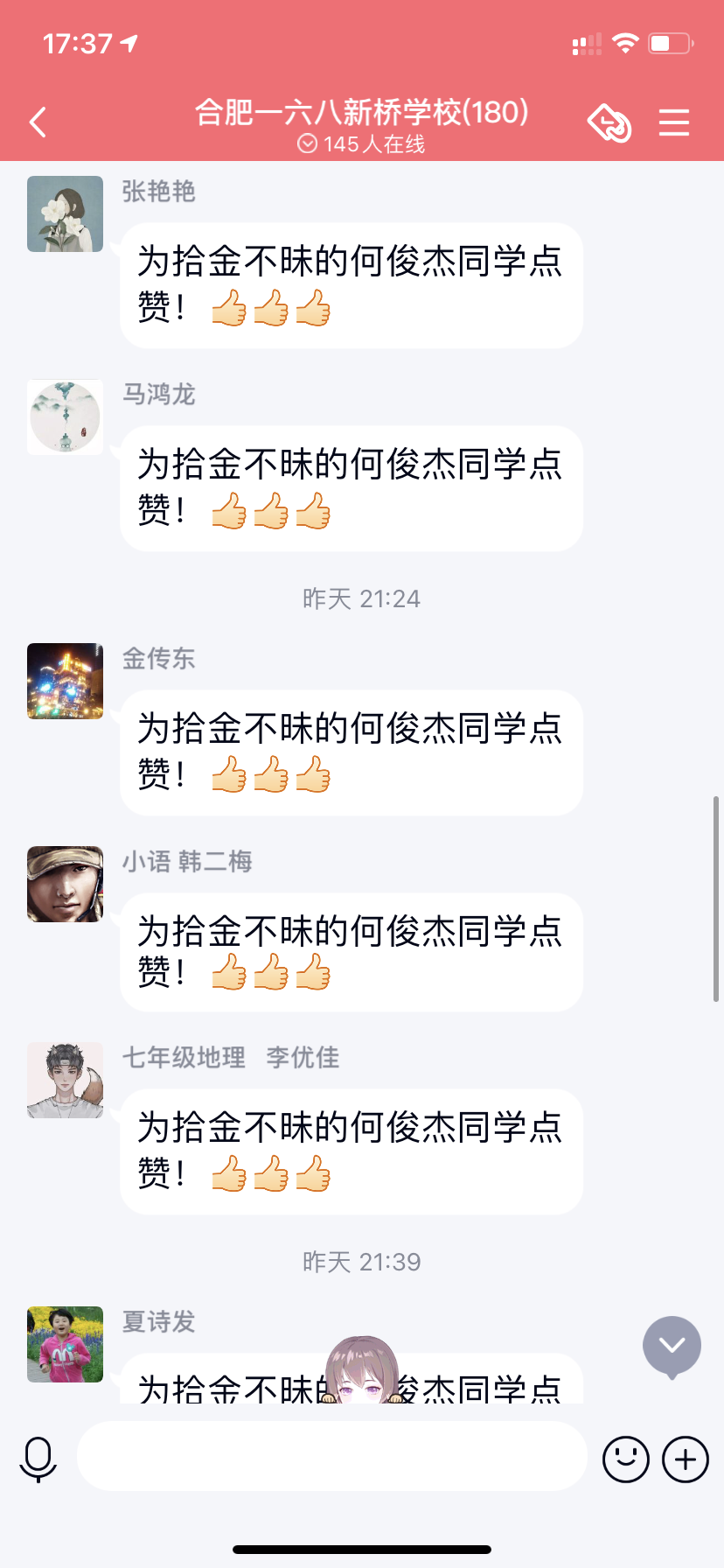Open the emoji picker
Viewport: 724px width, 1568px height.
(x=625, y=1459)
